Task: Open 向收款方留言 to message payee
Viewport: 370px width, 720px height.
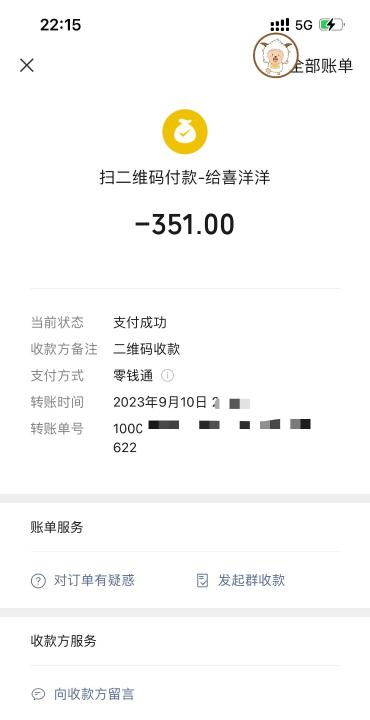Action: [83, 694]
